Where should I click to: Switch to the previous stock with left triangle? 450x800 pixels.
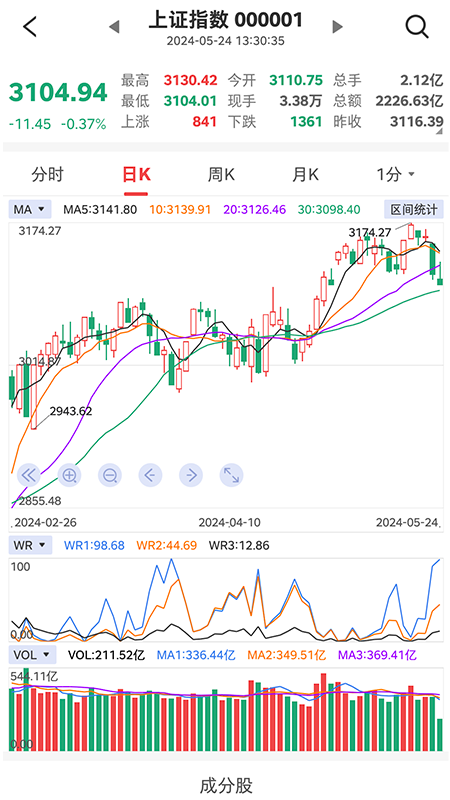pos(114,27)
